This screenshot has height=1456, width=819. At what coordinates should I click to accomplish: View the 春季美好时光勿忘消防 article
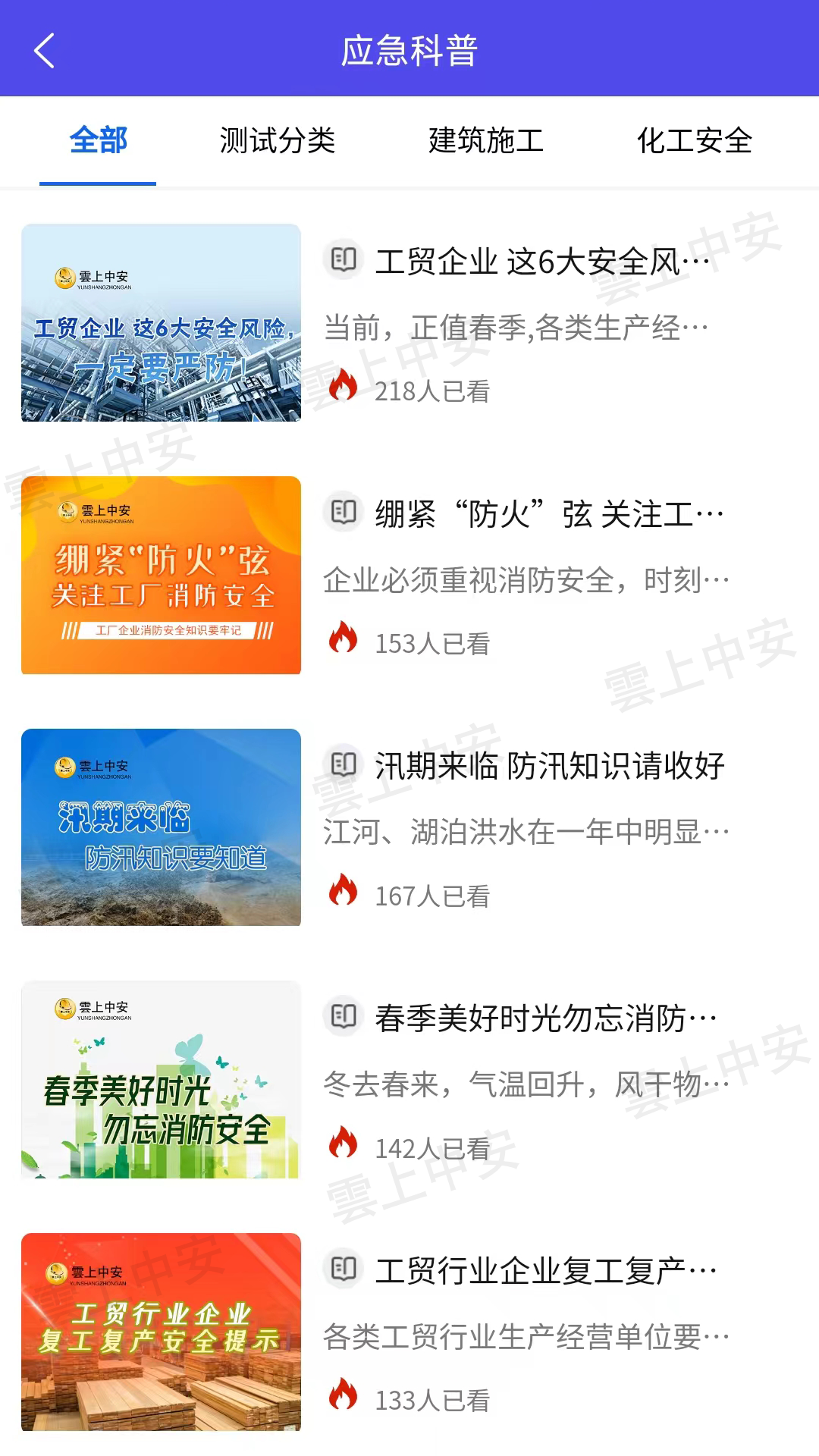point(545,1019)
